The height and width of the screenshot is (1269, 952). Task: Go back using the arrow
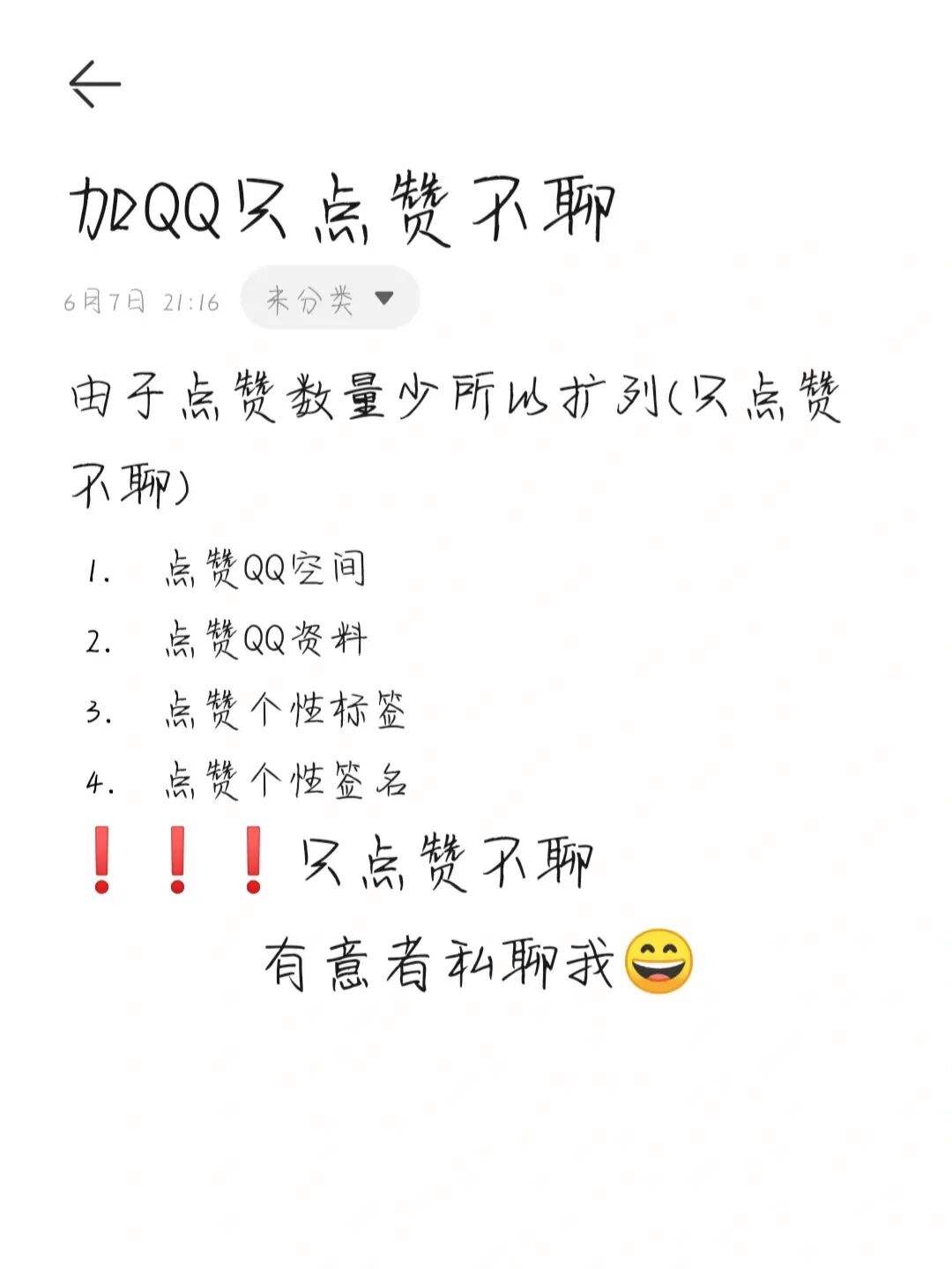tap(94, 85)
